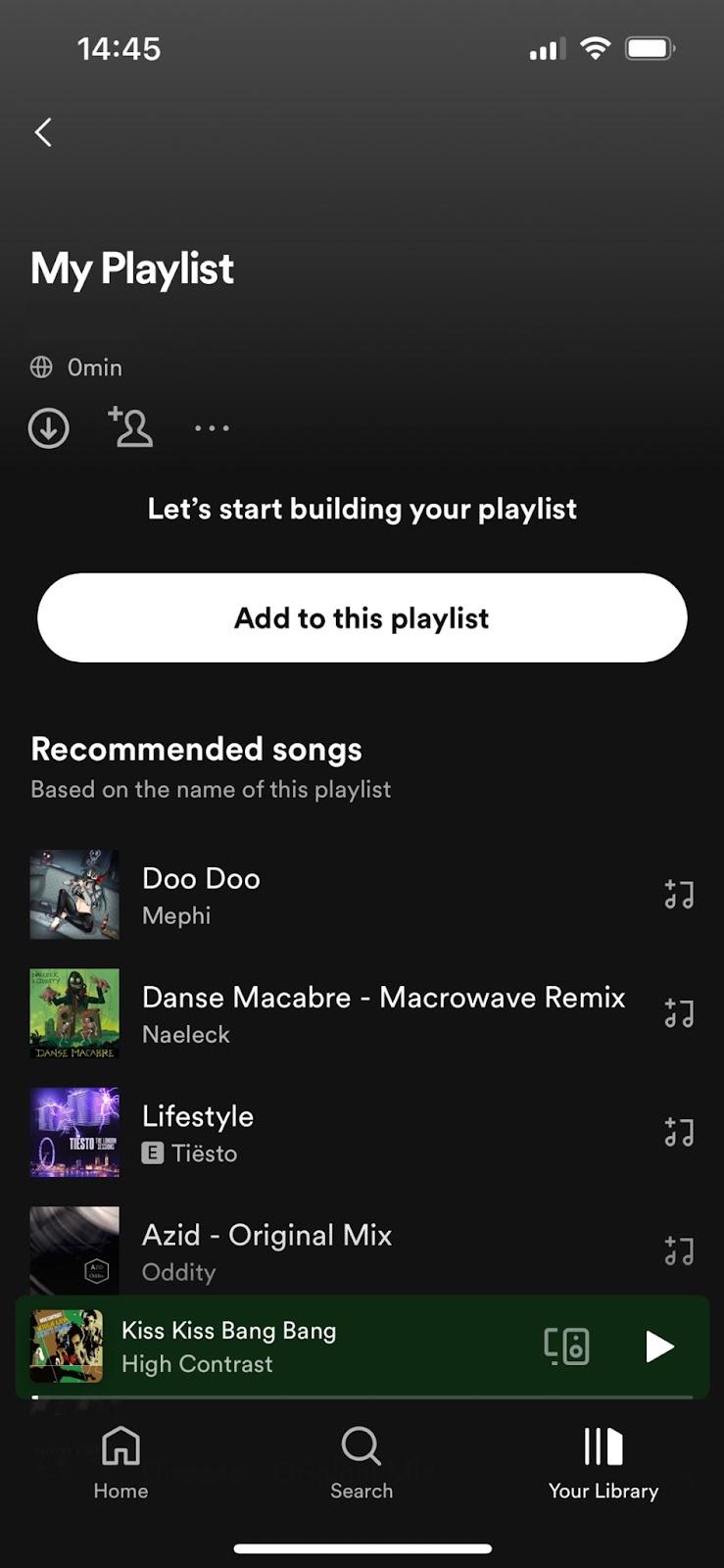724x1568 pixels.
Task: Choose a device to play on
Action: (x=566, y=1347)
